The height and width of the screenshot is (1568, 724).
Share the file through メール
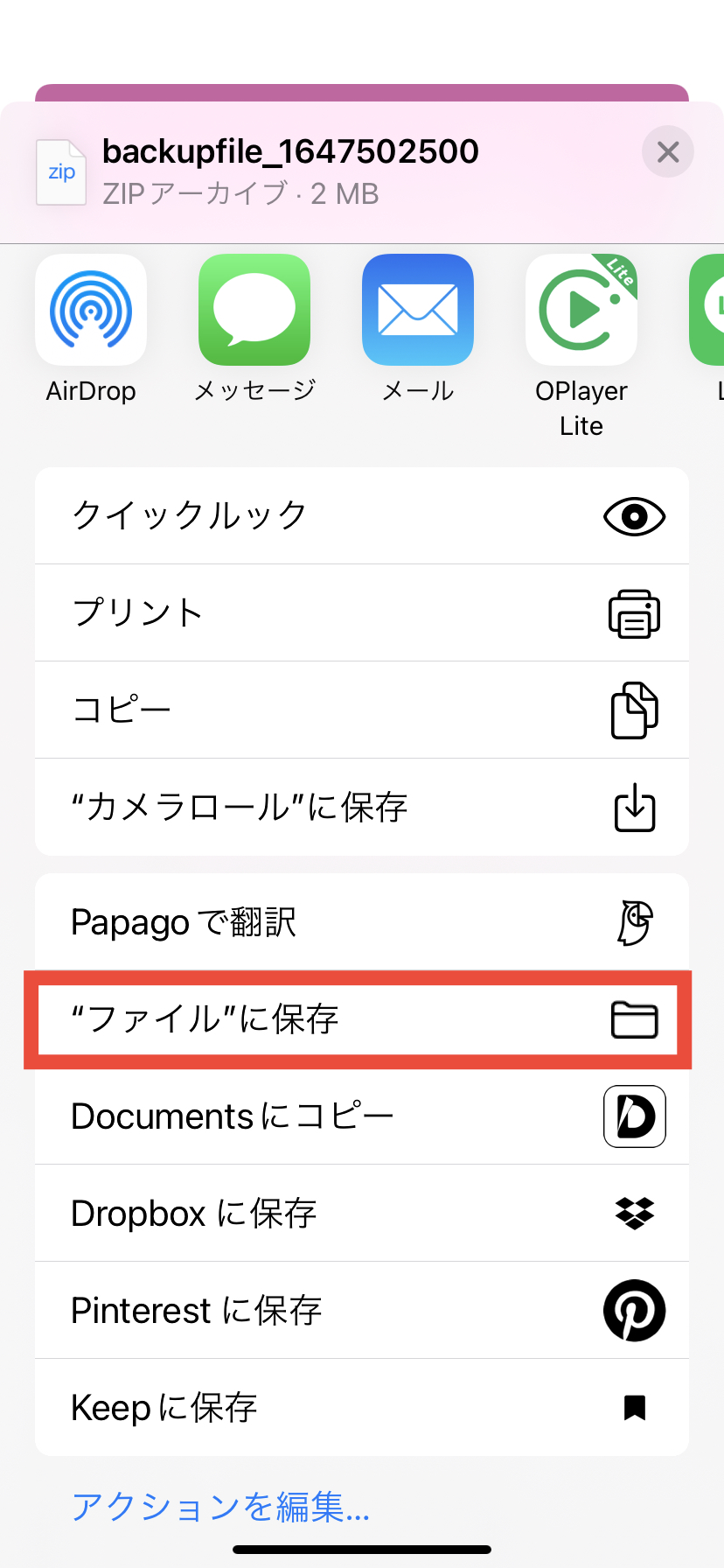(x=418, y=311)
